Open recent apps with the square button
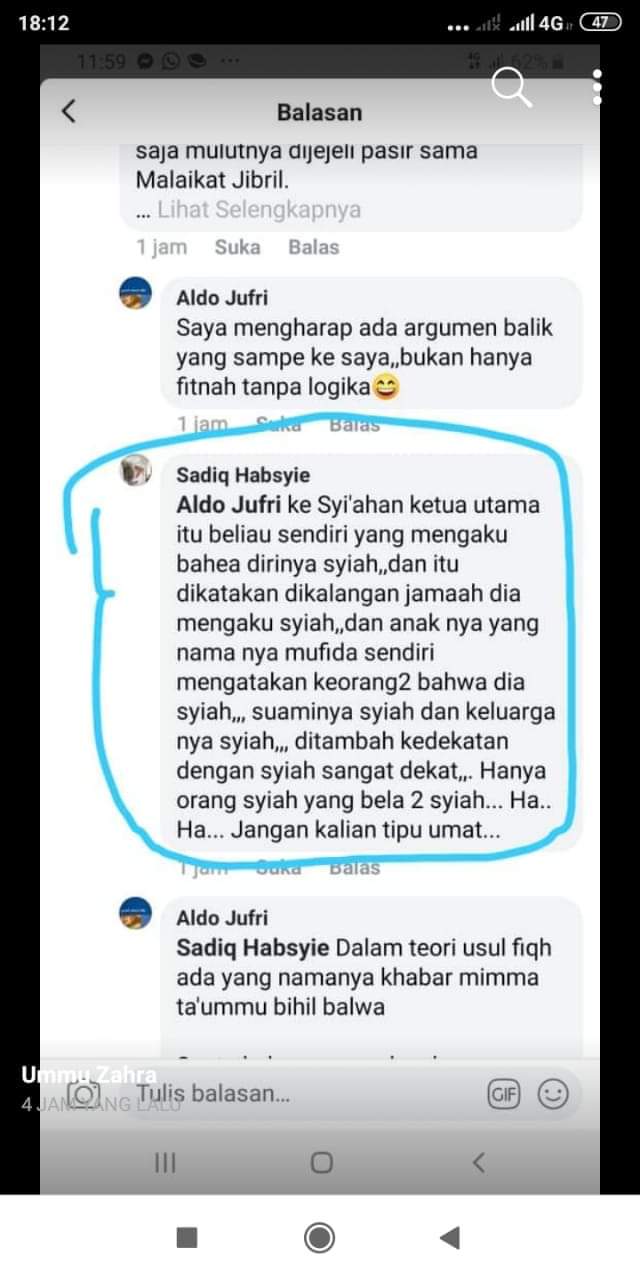The height and width of the screenshot is (1280, 640). pos(187,1237)
